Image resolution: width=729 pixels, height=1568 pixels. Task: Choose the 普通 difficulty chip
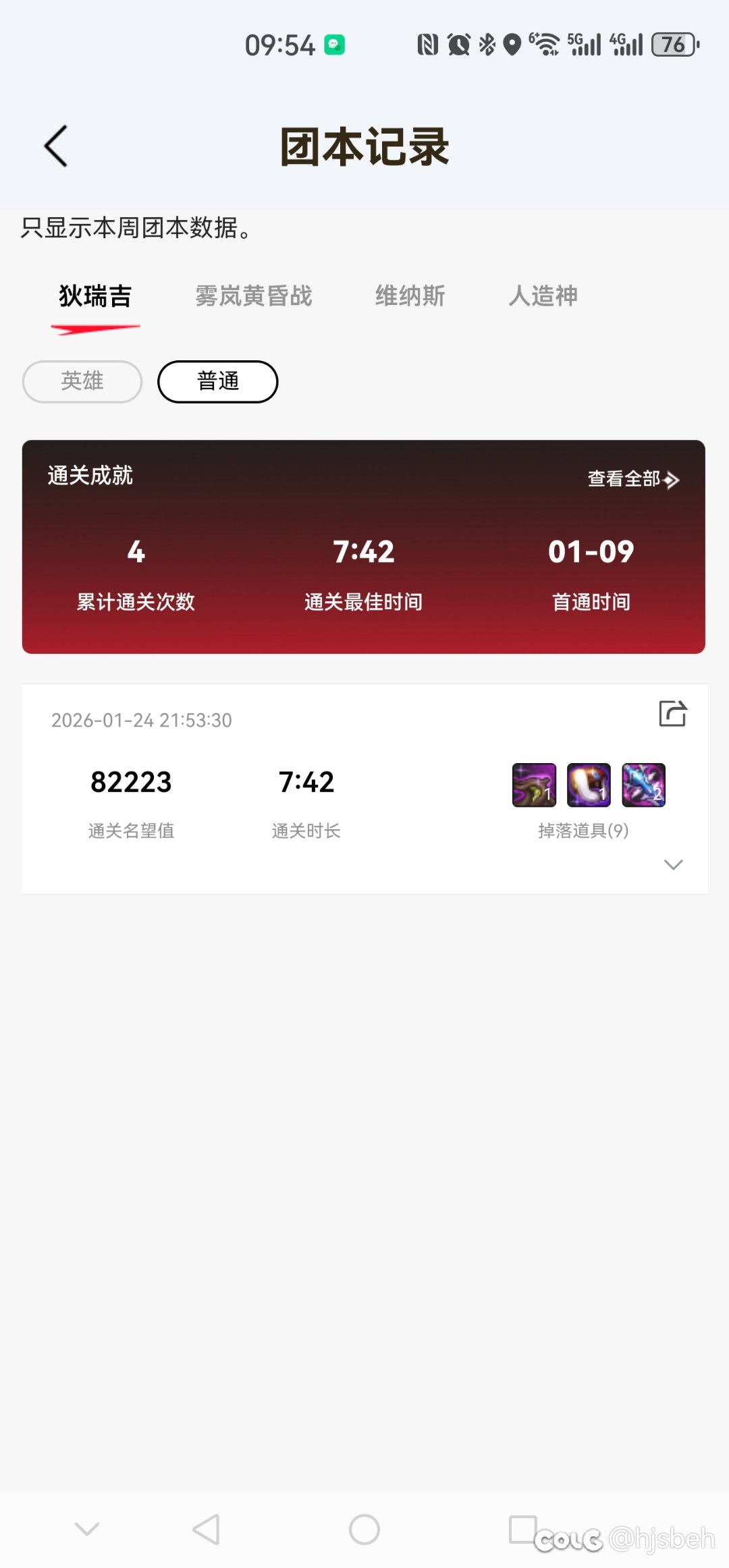tap(217, 382)
